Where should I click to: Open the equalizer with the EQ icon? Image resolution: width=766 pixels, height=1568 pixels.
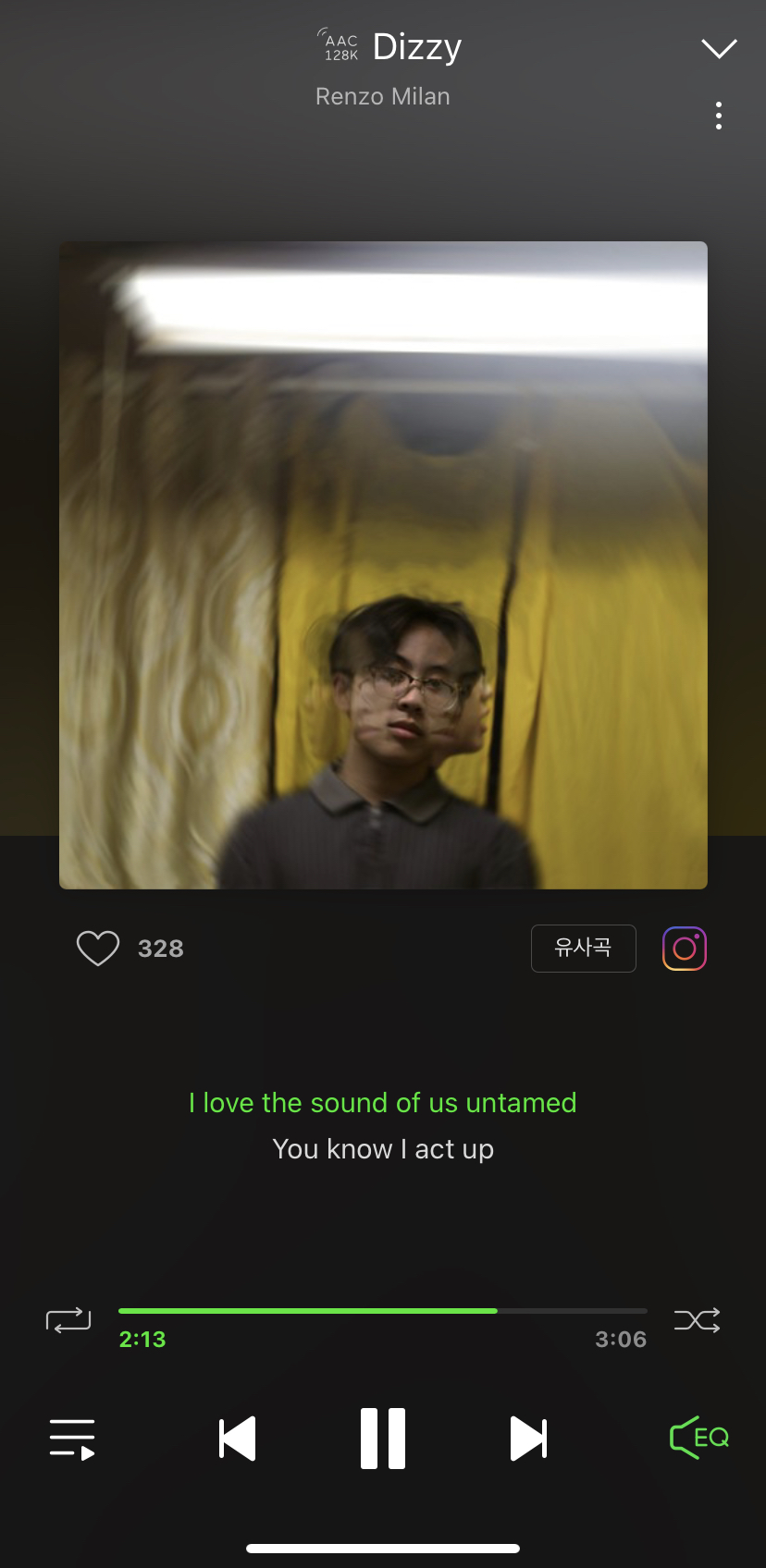pyautogui.click(x=698, y=1438)
